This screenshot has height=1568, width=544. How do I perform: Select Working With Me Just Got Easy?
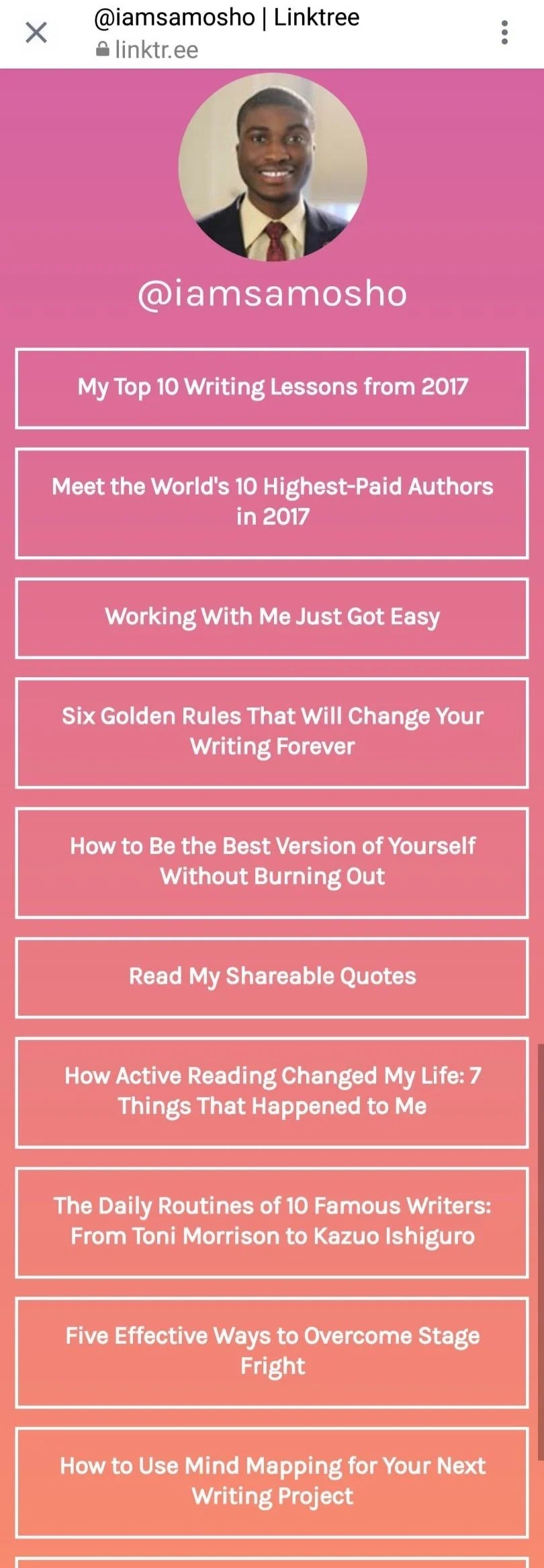click(272, 618)
